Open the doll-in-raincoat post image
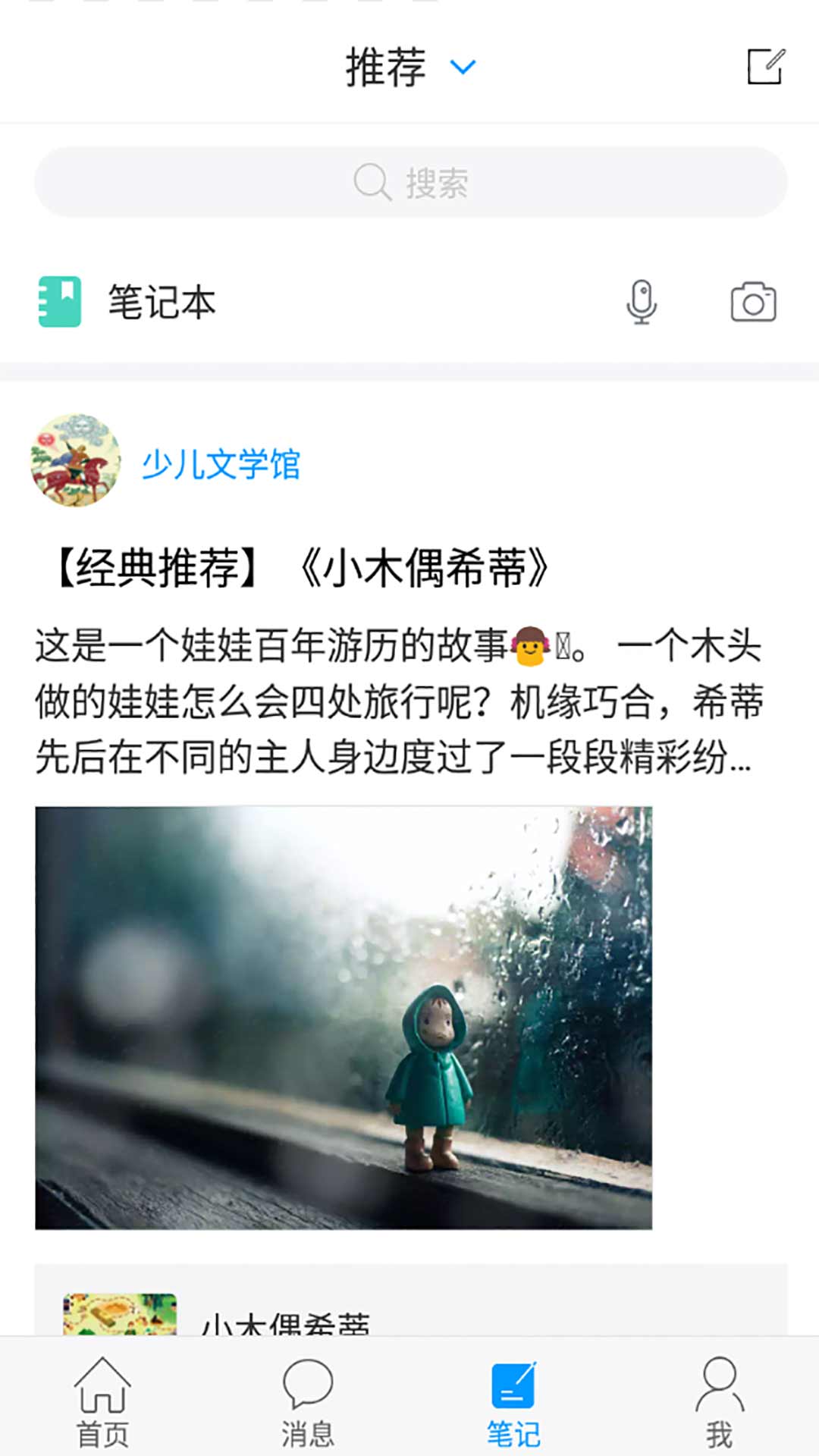The width and height of the screenshot is (819, 1456). pyautogui.click(x=344, y=1017)
